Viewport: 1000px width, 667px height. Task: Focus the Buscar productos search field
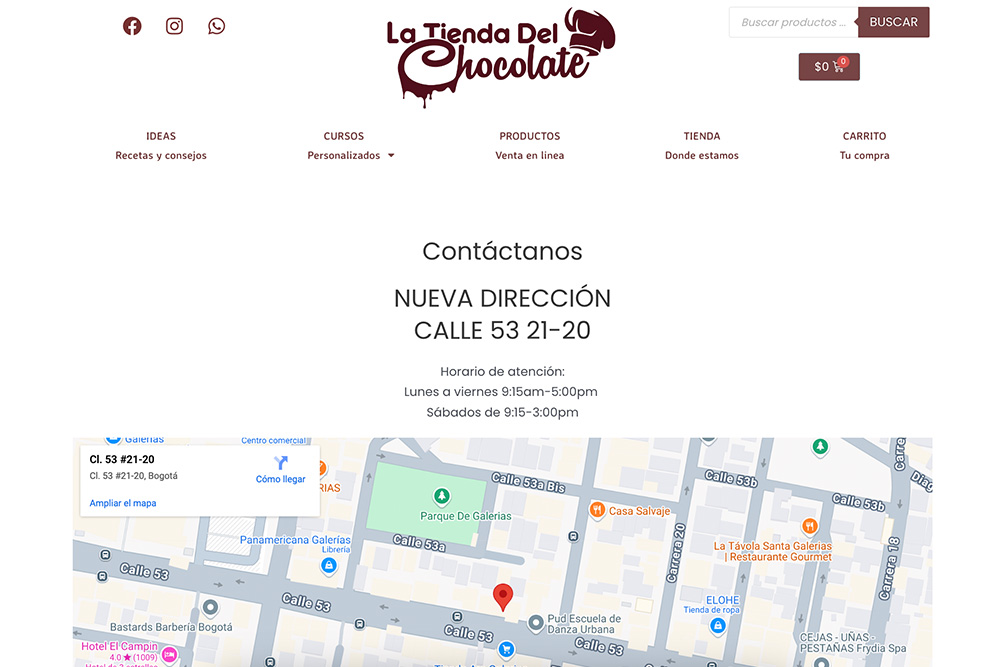pos(793,22)
